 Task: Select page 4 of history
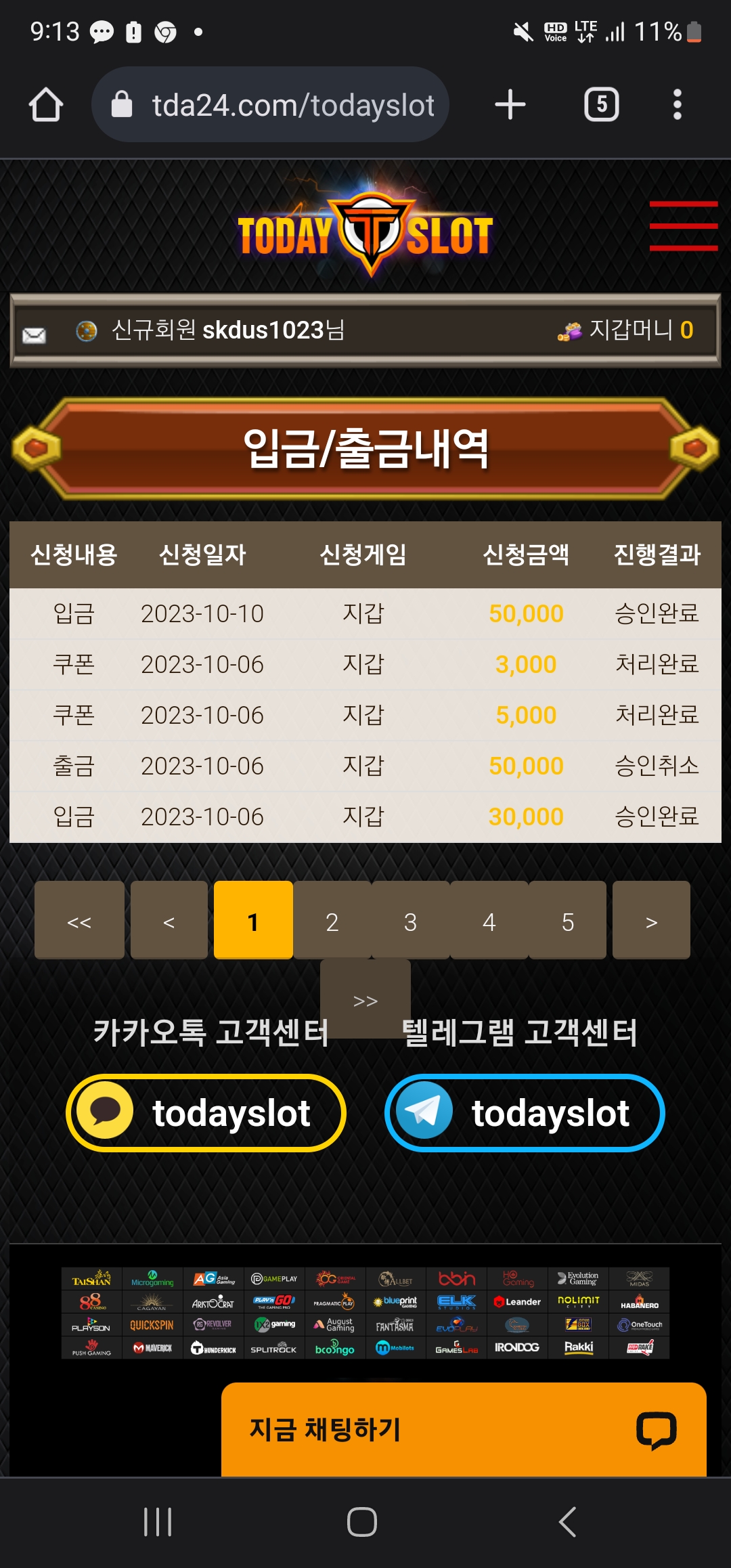pyautogui.click(x=489, y=921)
